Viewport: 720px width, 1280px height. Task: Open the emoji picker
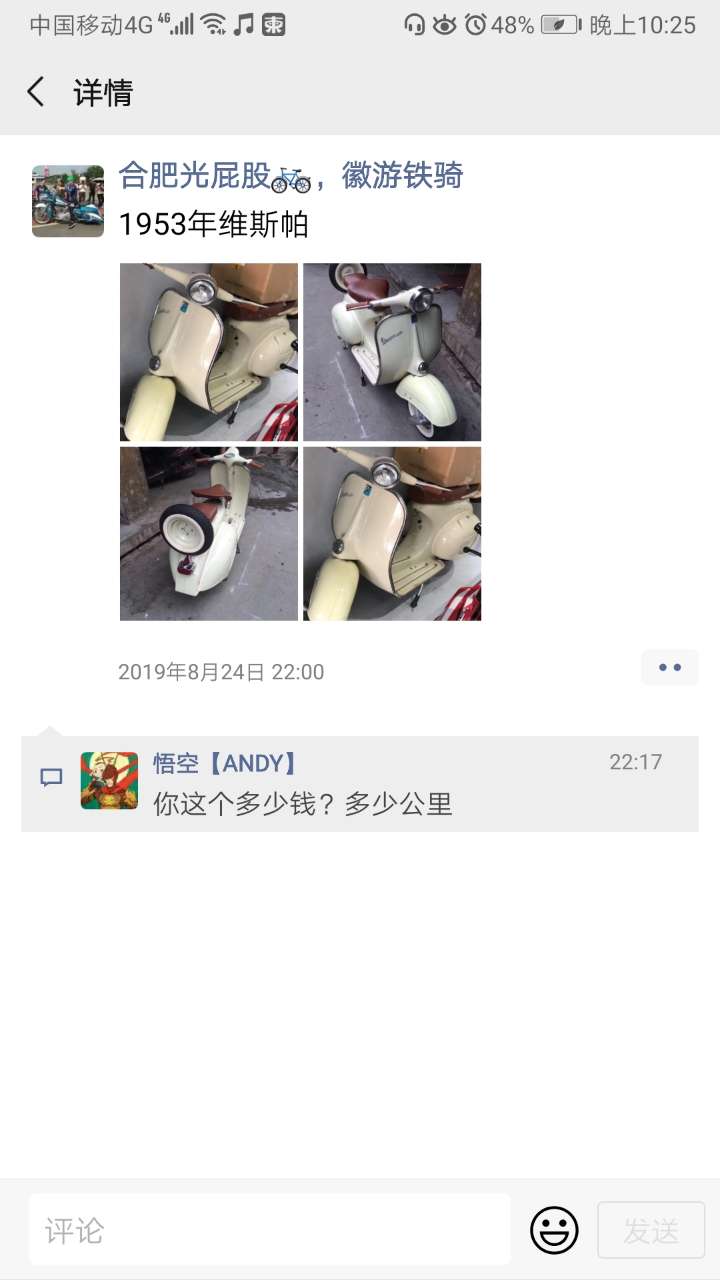(x=554, y=1230)
